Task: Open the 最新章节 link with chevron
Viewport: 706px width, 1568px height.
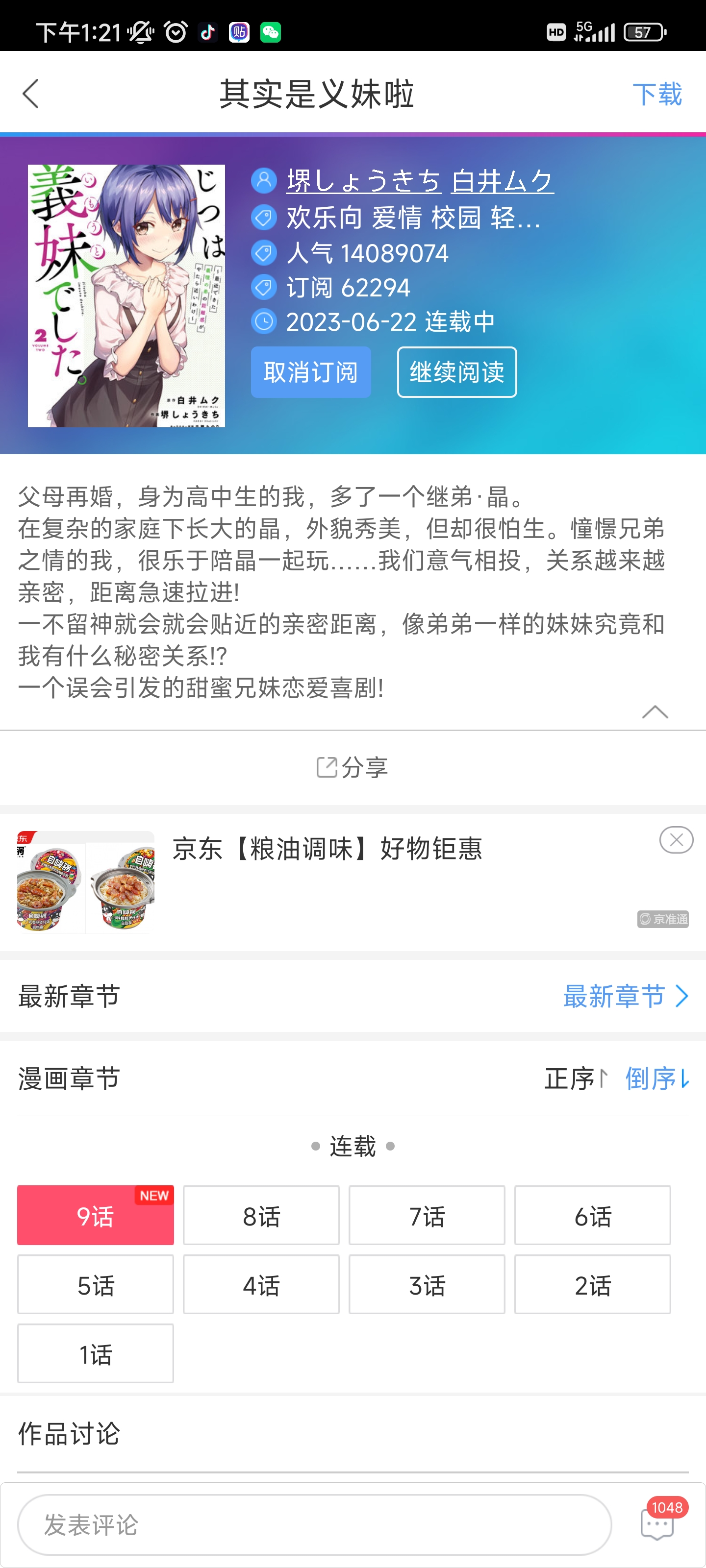Action: point(625,997)
